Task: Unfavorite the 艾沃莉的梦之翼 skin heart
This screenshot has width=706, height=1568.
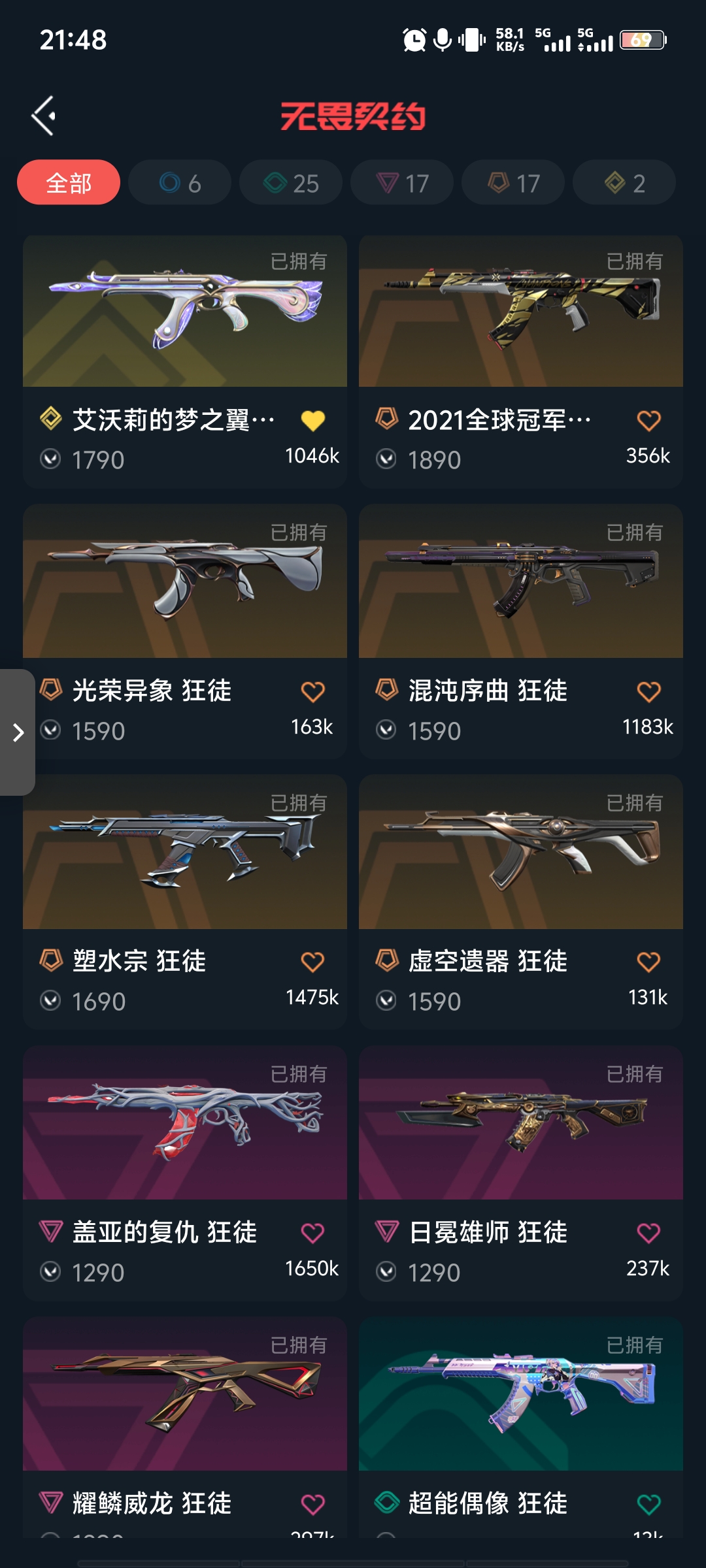Action: pyautogui.click(x=312, y=421)
